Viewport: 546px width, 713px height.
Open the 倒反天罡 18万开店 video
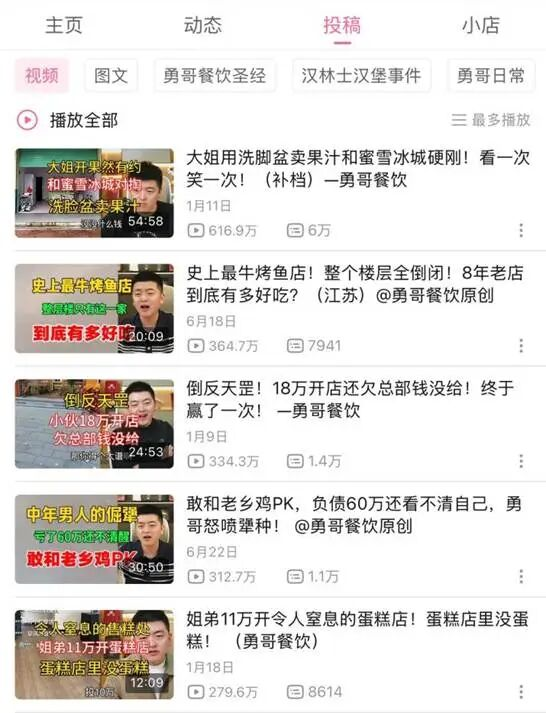(x=273, y=424)
